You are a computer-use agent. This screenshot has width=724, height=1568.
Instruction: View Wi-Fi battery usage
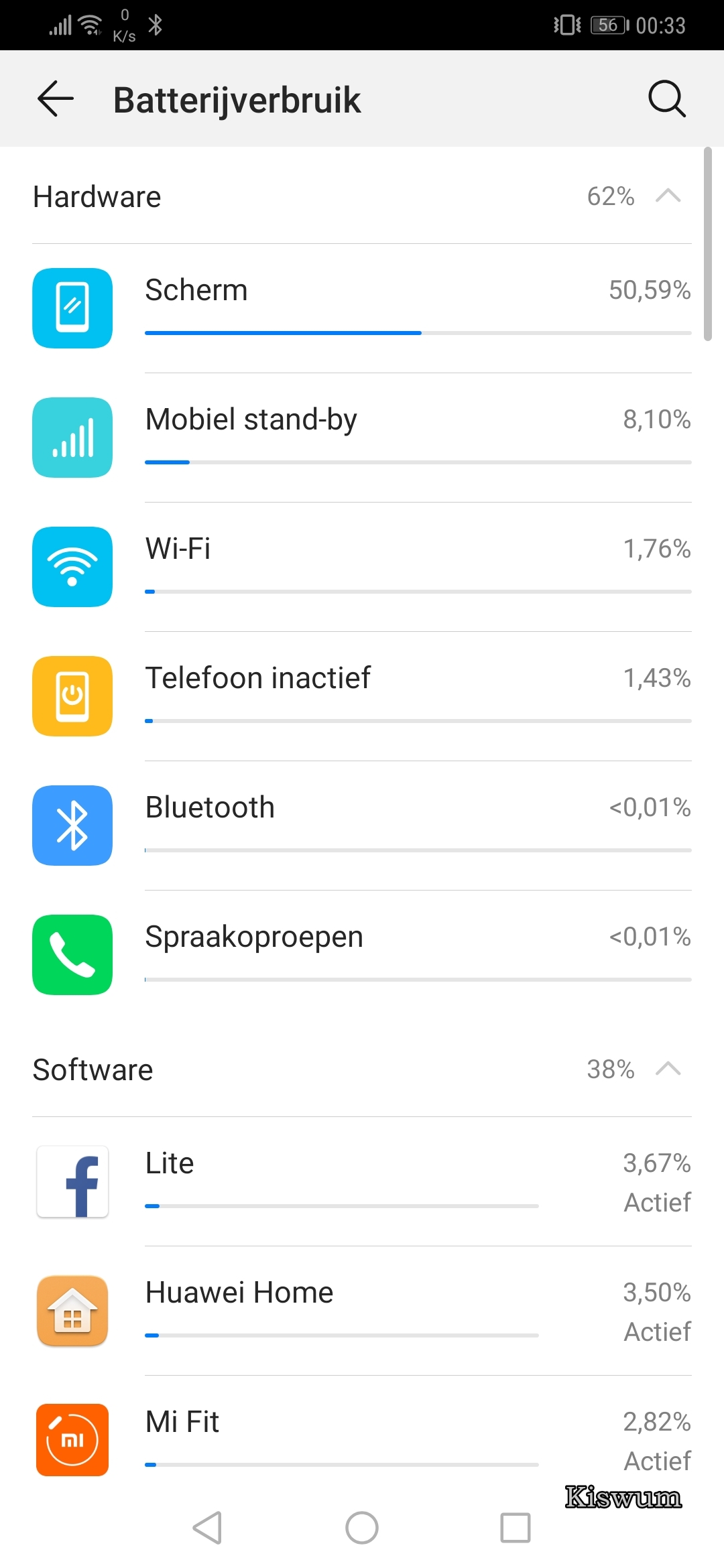coord(362,567)
